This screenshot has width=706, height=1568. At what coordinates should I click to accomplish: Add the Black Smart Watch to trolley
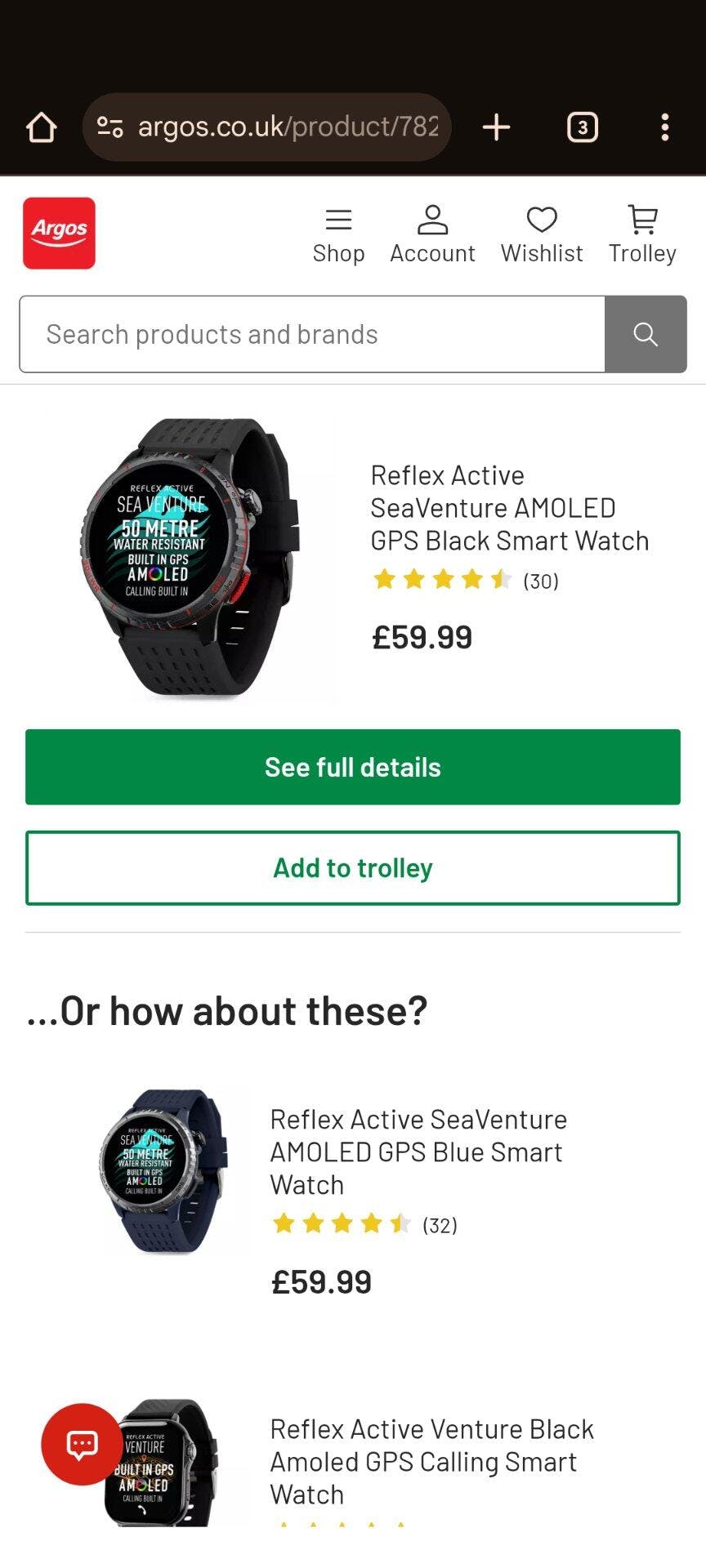(353, 868)
